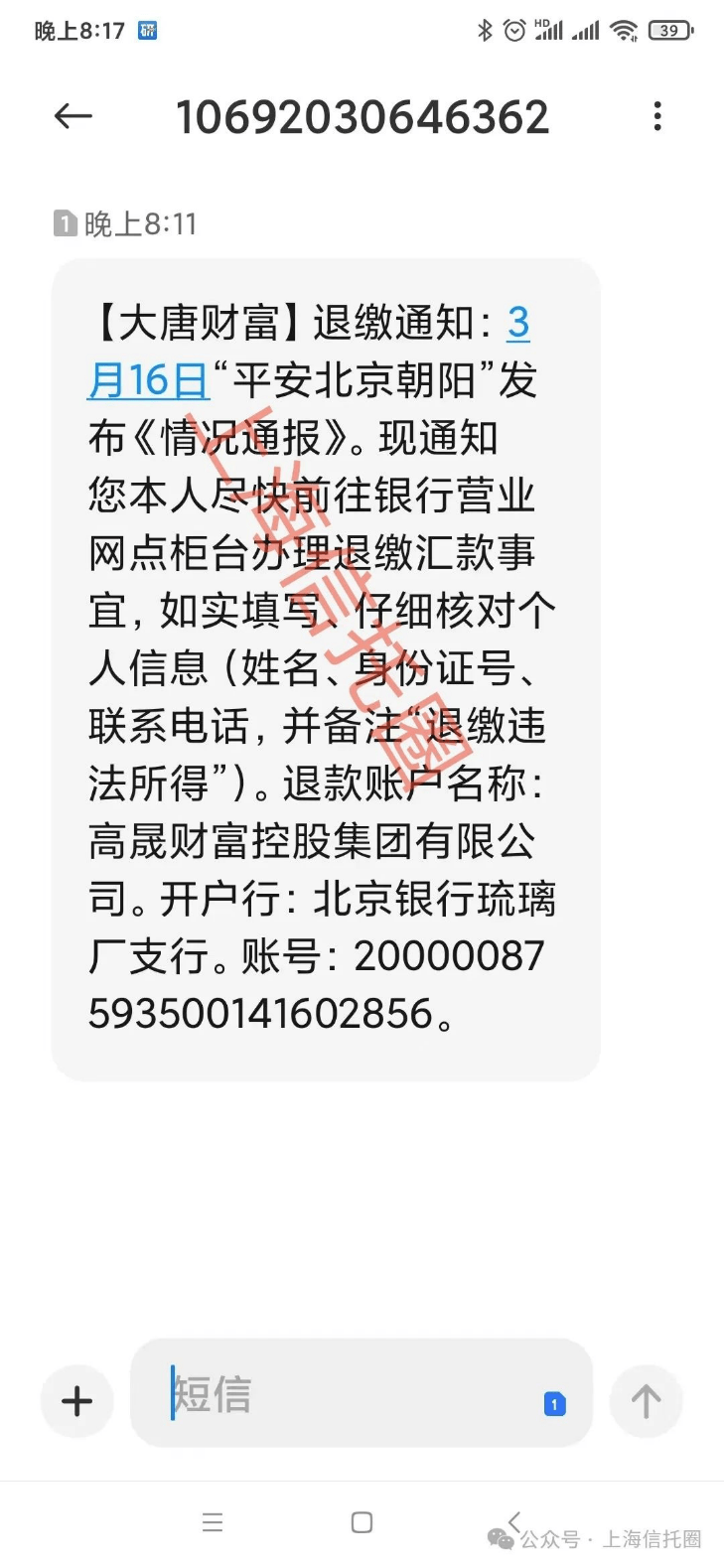
Task: Open the three-dot overflow menu
Action: 657,117
